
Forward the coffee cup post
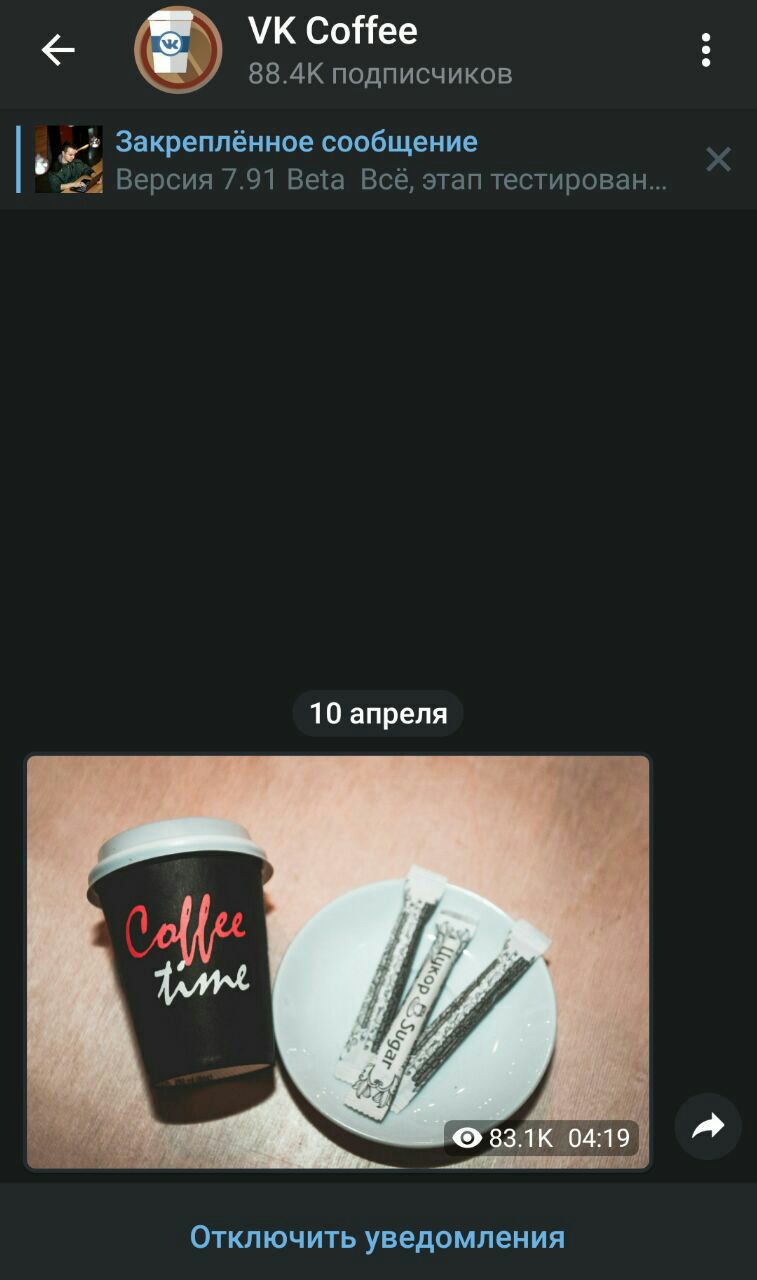(x=708, y=1127)
